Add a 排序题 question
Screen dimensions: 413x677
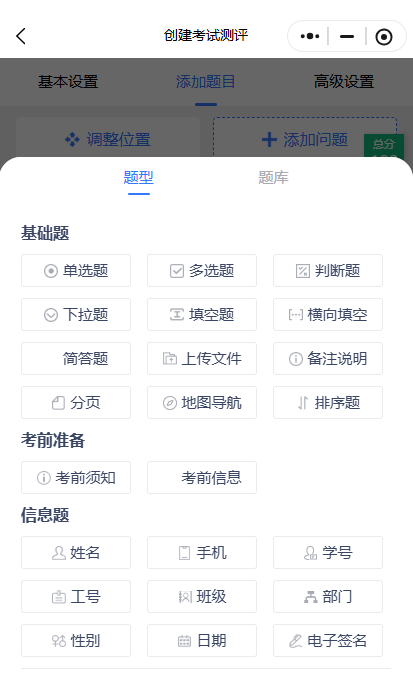coord(328,403)
